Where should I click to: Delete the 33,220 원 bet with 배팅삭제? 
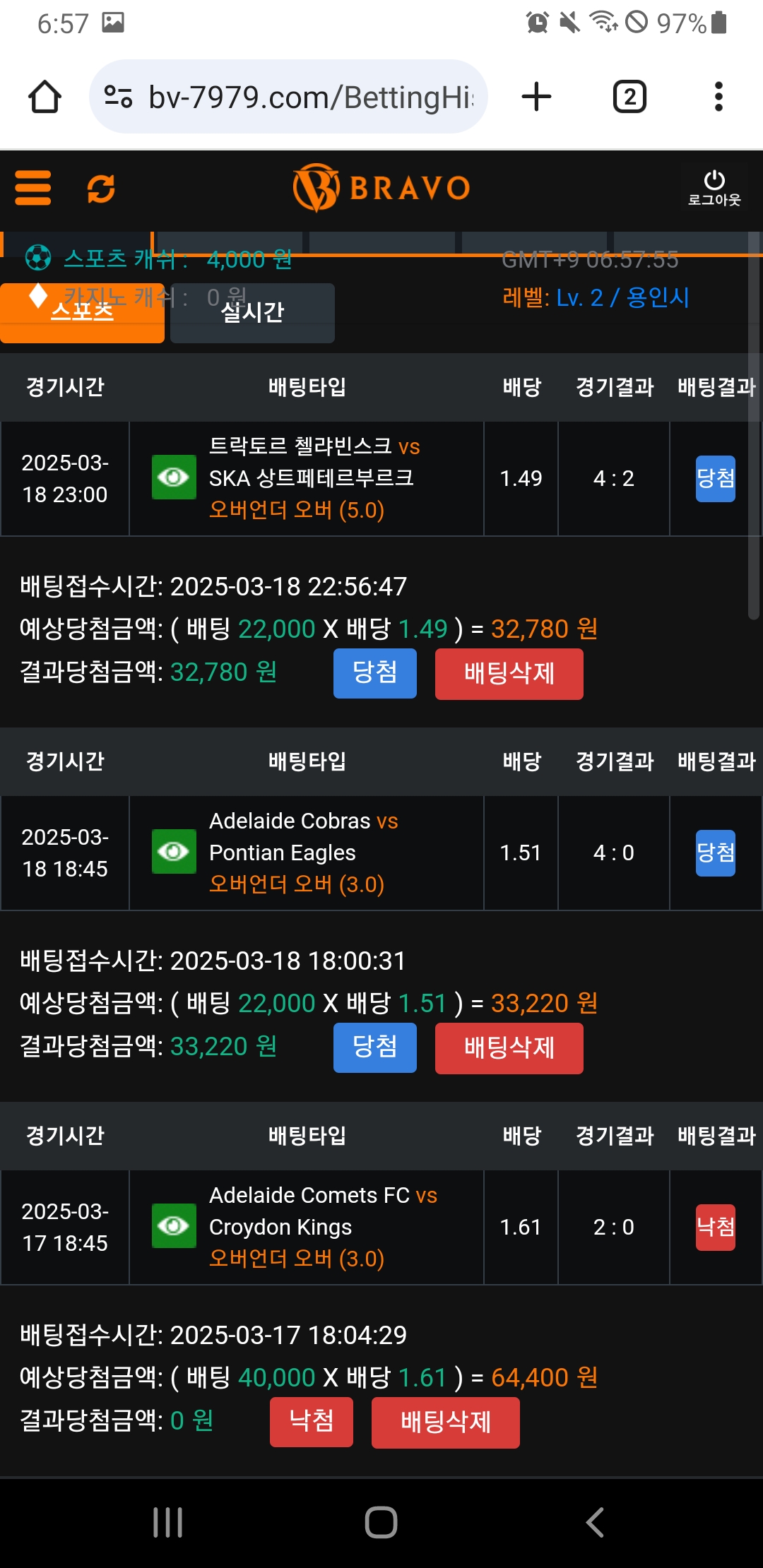tap(509, 1048)
